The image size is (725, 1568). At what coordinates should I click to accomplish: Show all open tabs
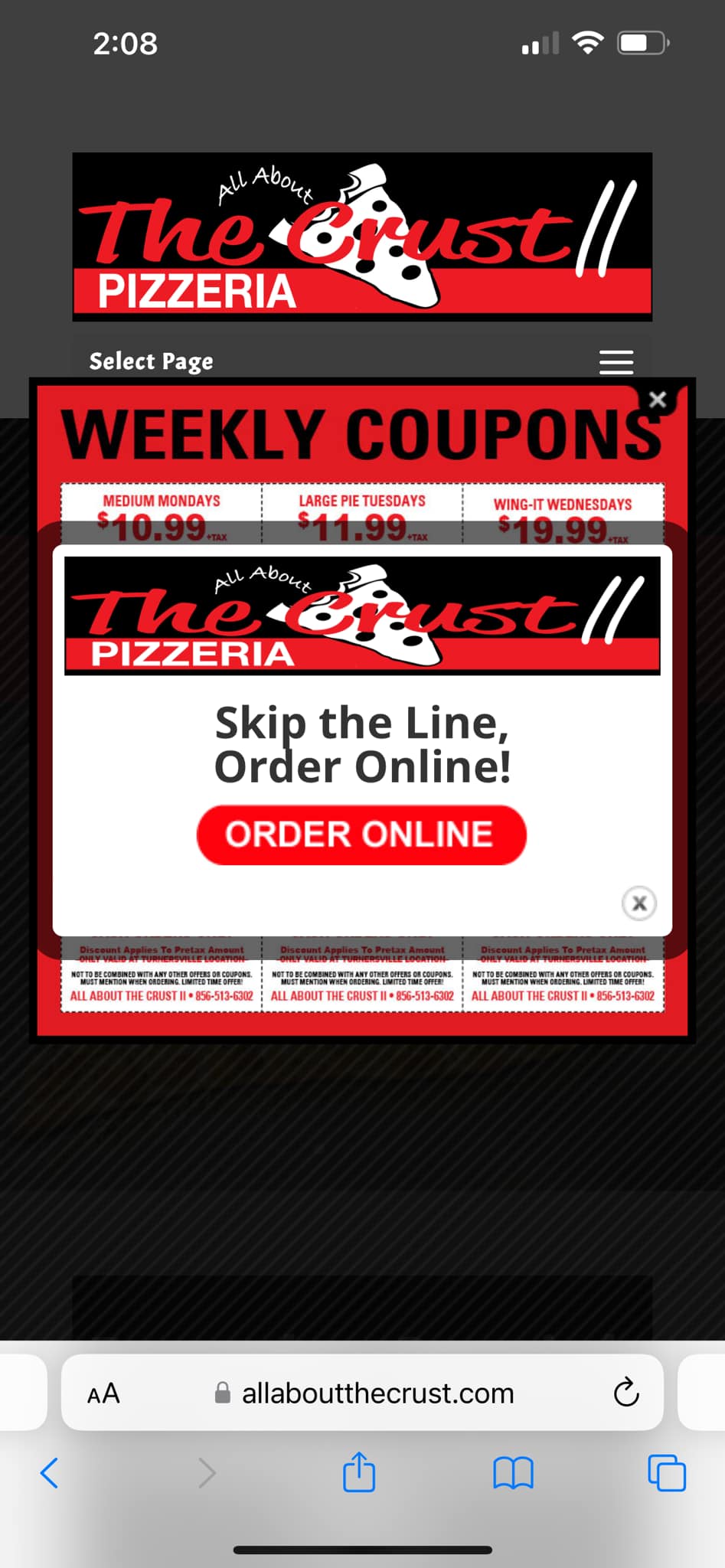(667, 1472)
